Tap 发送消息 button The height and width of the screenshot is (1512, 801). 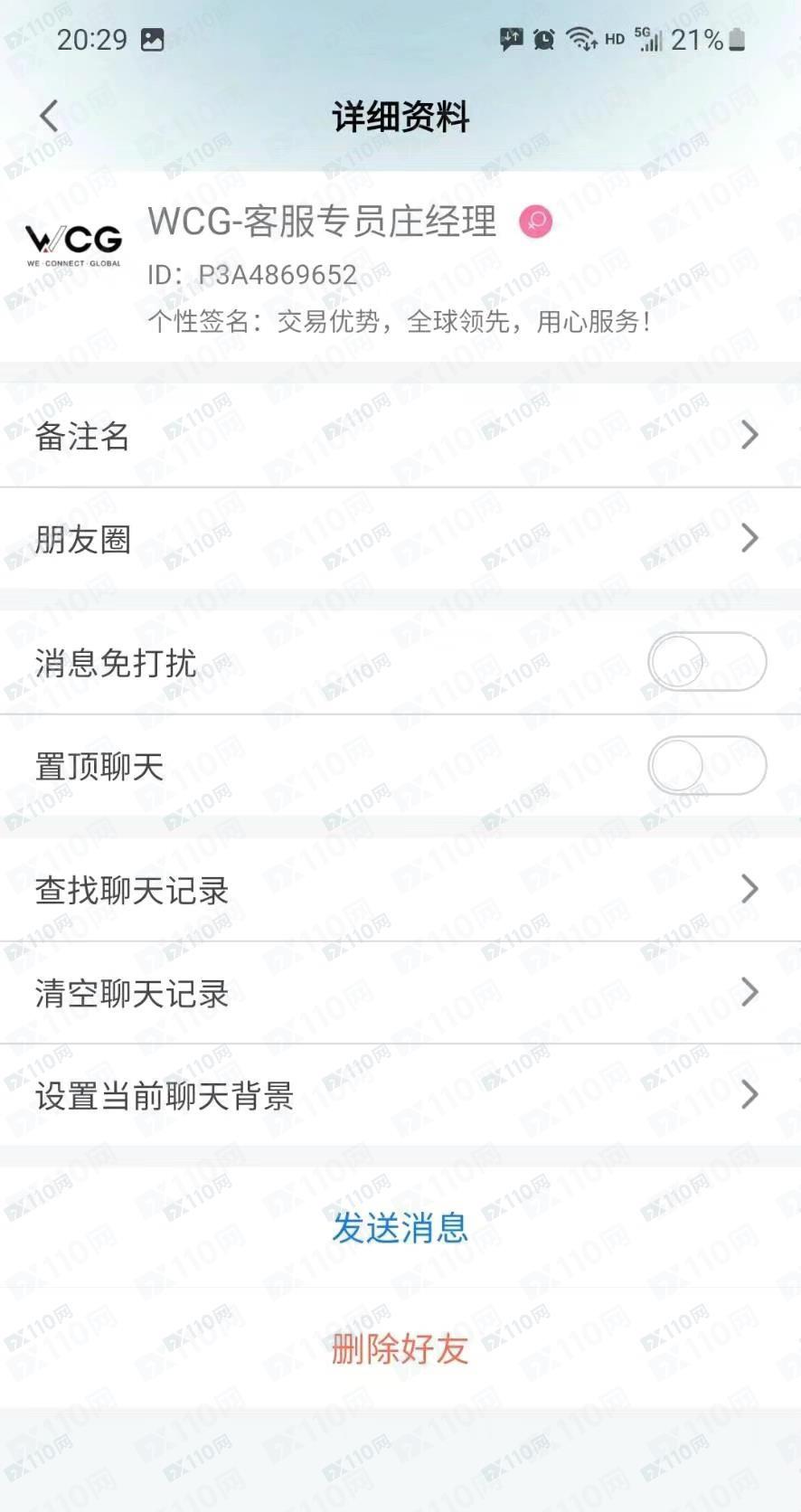[400, 1227]
